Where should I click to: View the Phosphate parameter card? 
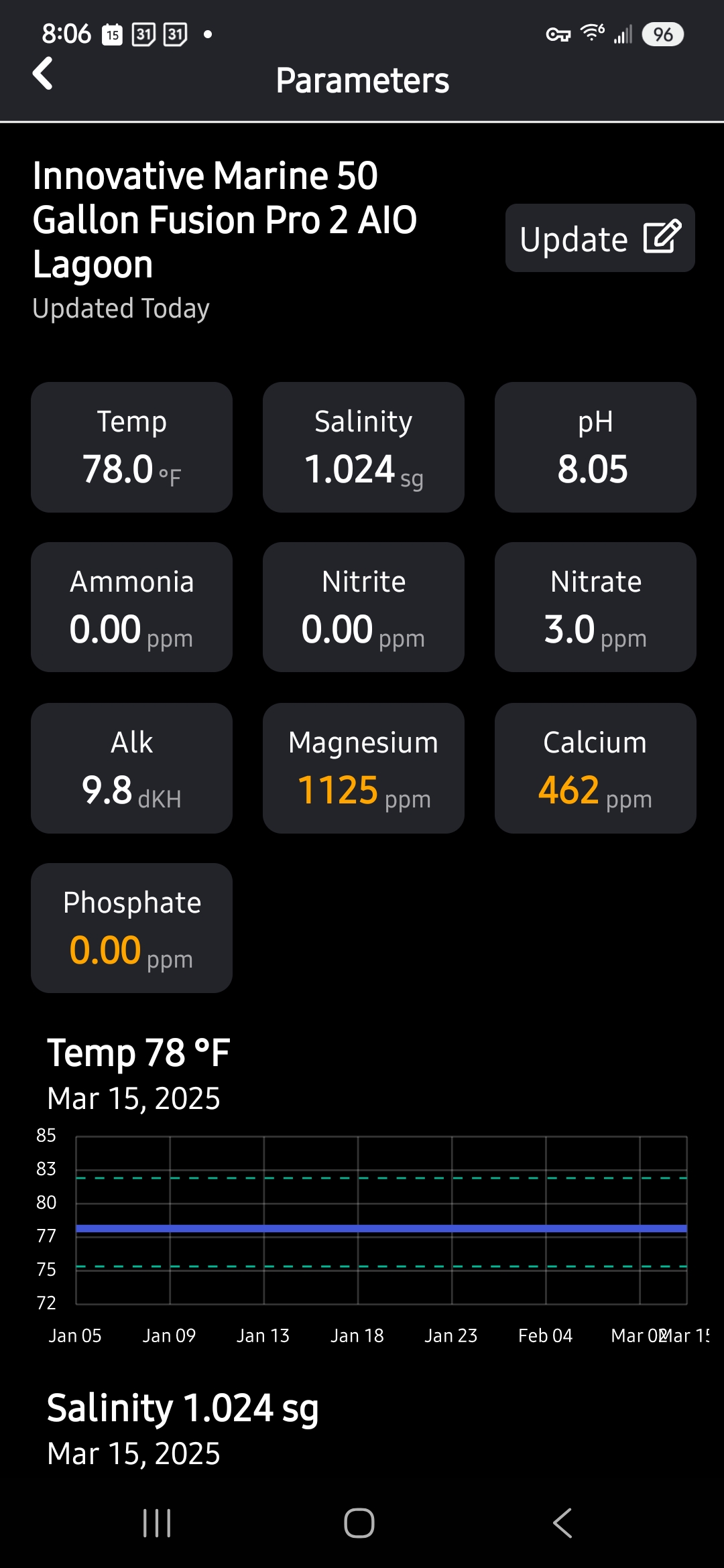pyautogui.click(x=131, y=928)
